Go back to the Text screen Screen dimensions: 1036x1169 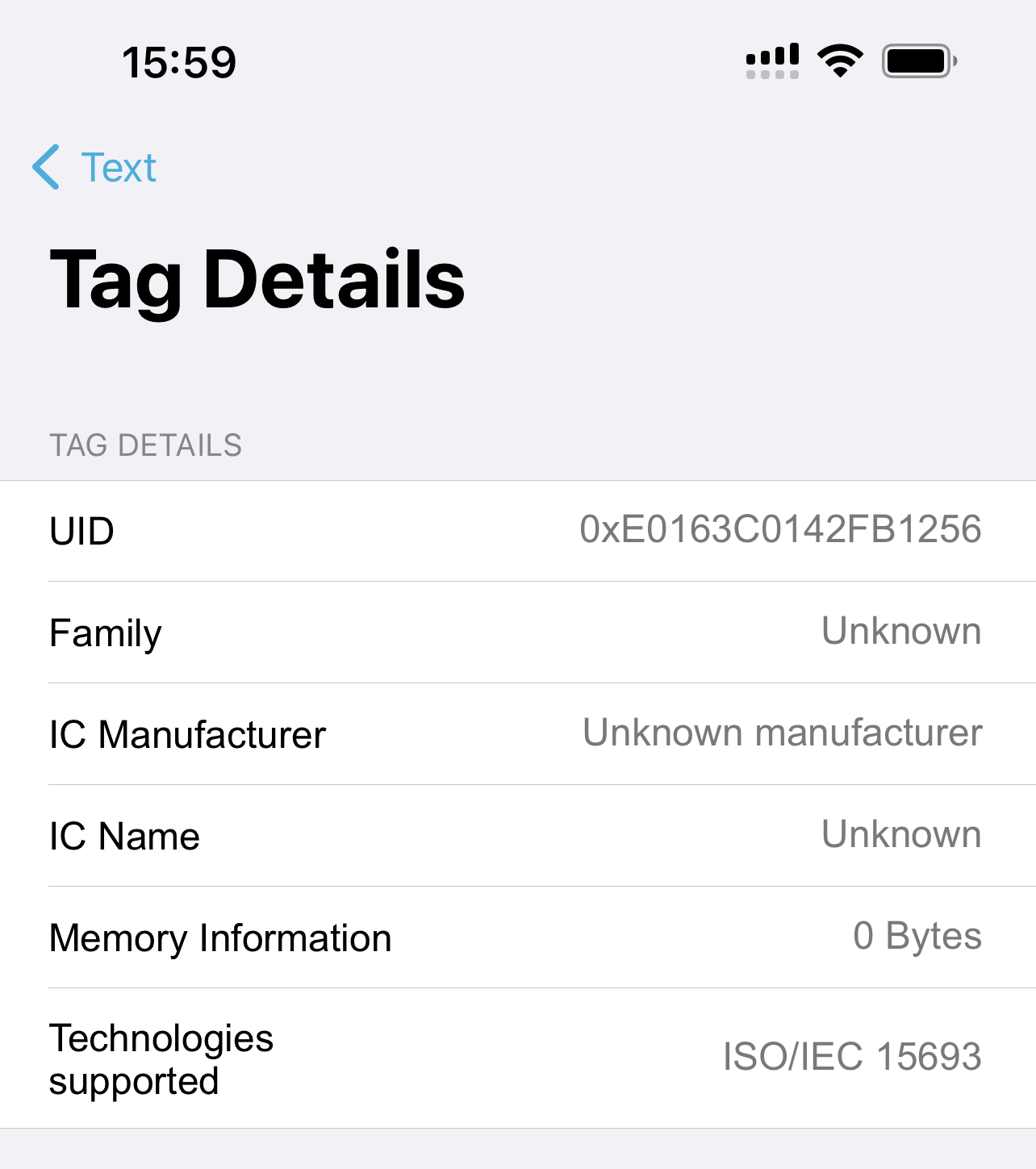point(94,167)
